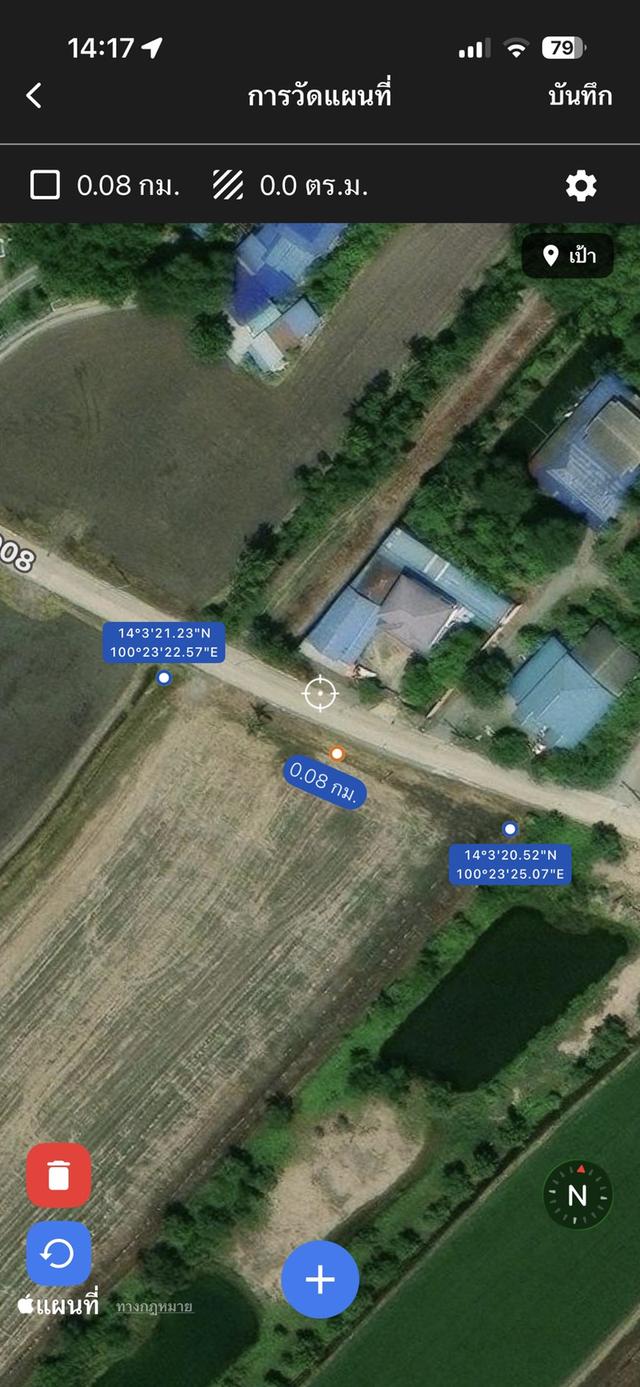
Task: Select the distance mode square icon
Action: point(45,185)
